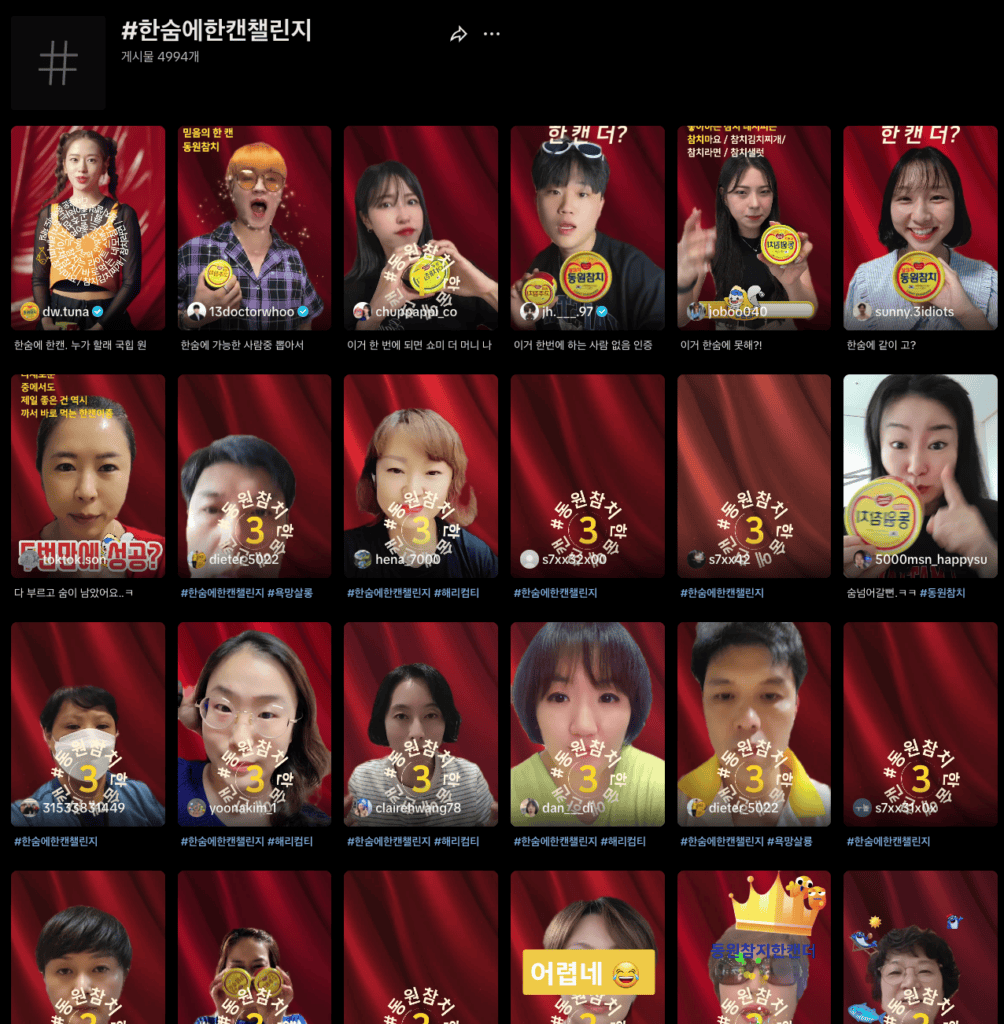Open the three-dot overflow menu

(x=491, y=34)
